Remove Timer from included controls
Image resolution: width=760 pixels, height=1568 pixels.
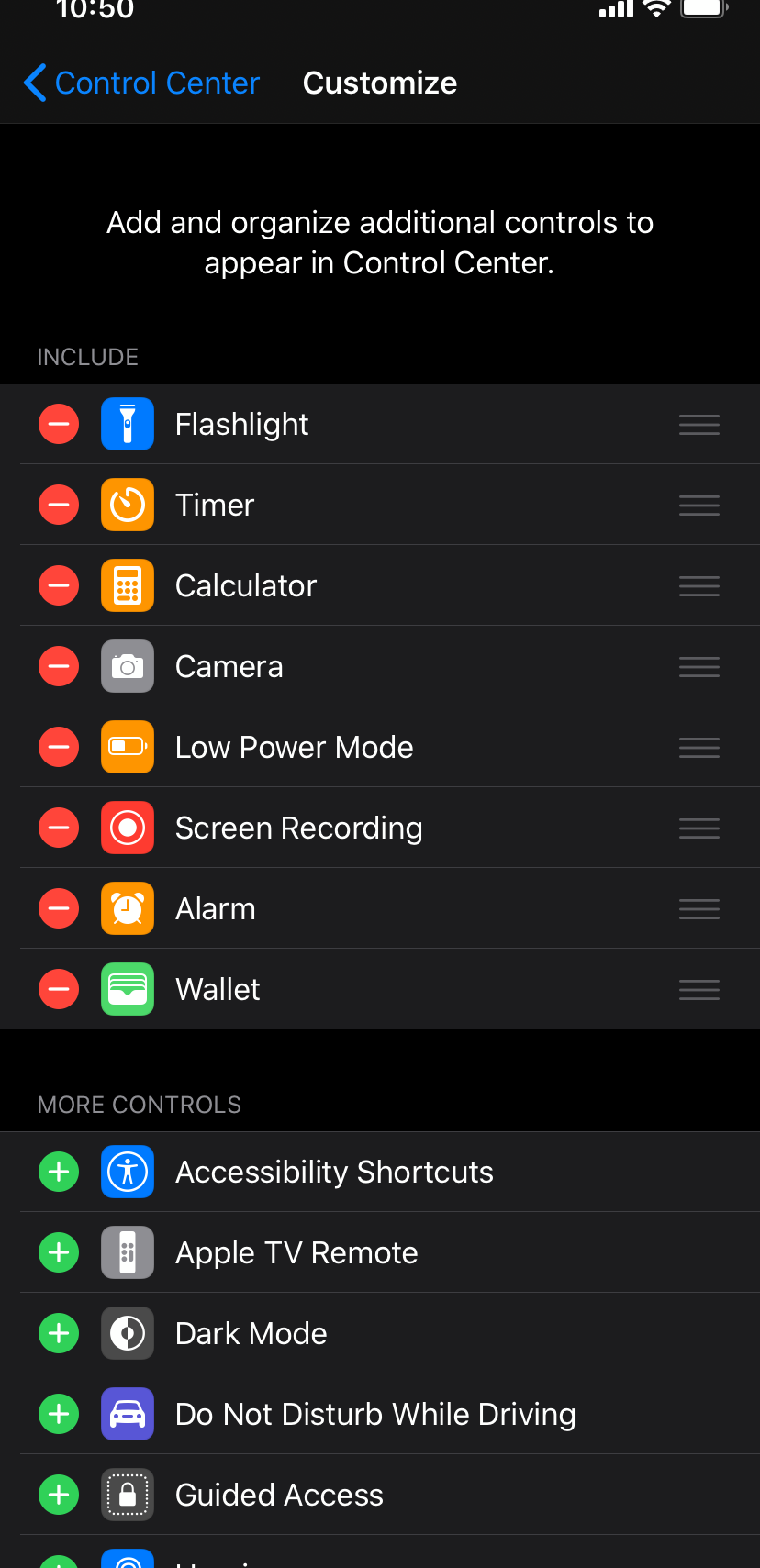(x=59, y=505)
